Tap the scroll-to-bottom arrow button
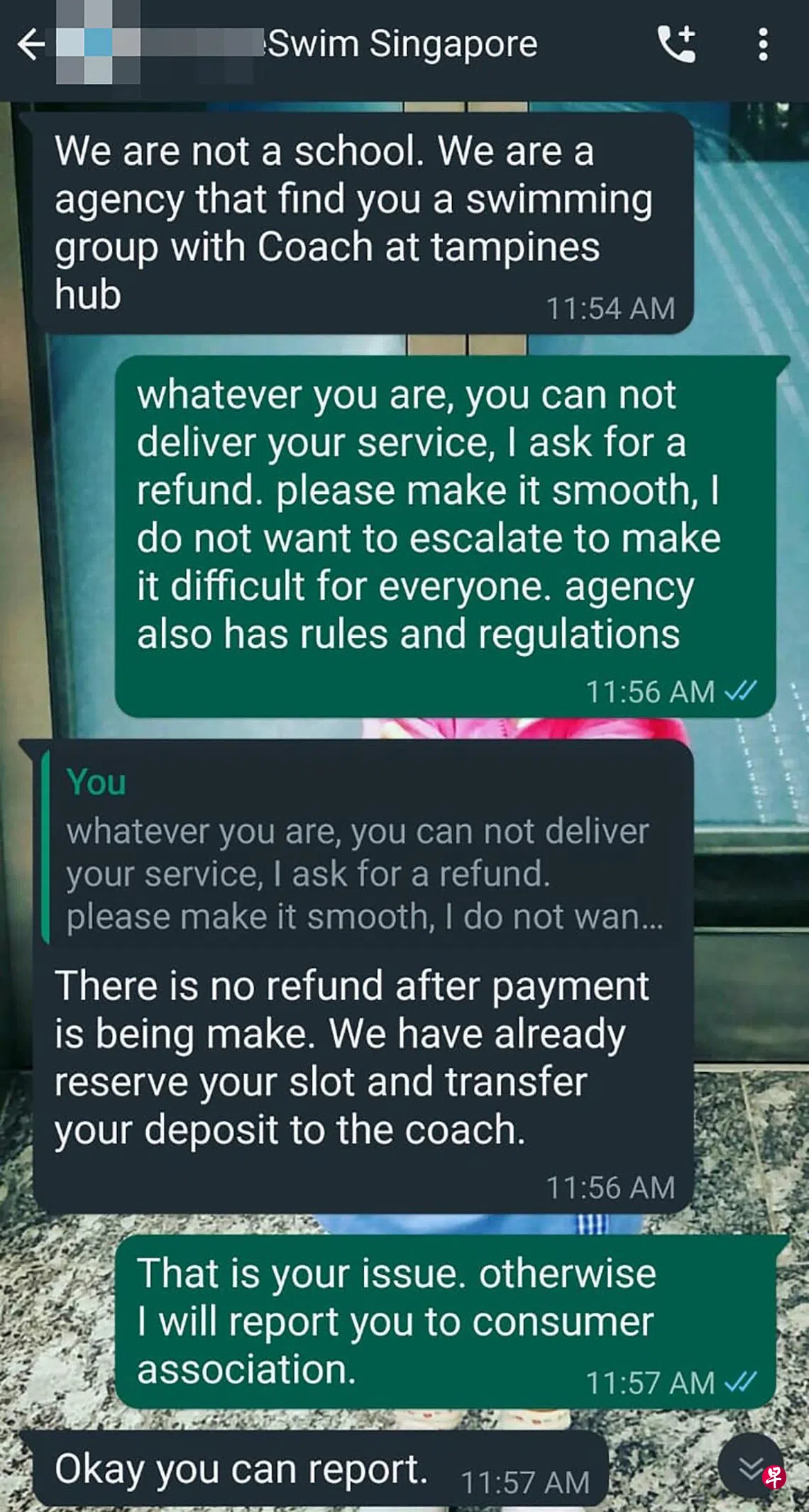 click(751, 1467)
